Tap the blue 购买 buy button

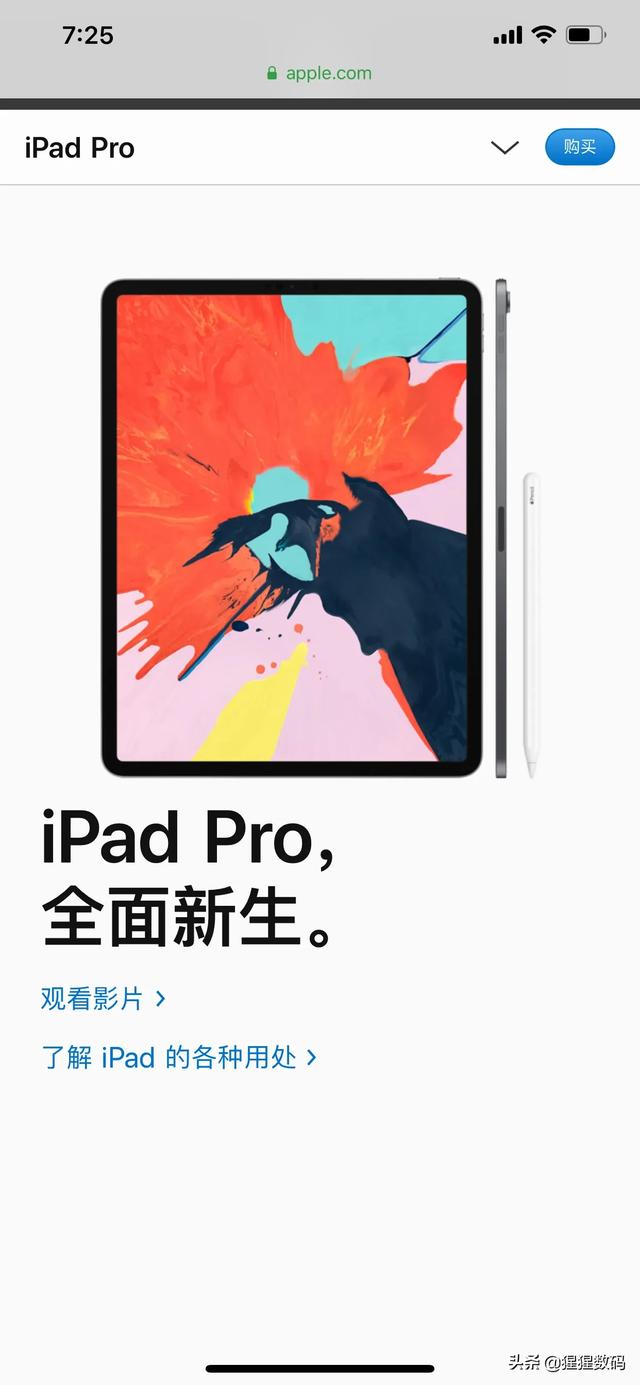point(579,147)
